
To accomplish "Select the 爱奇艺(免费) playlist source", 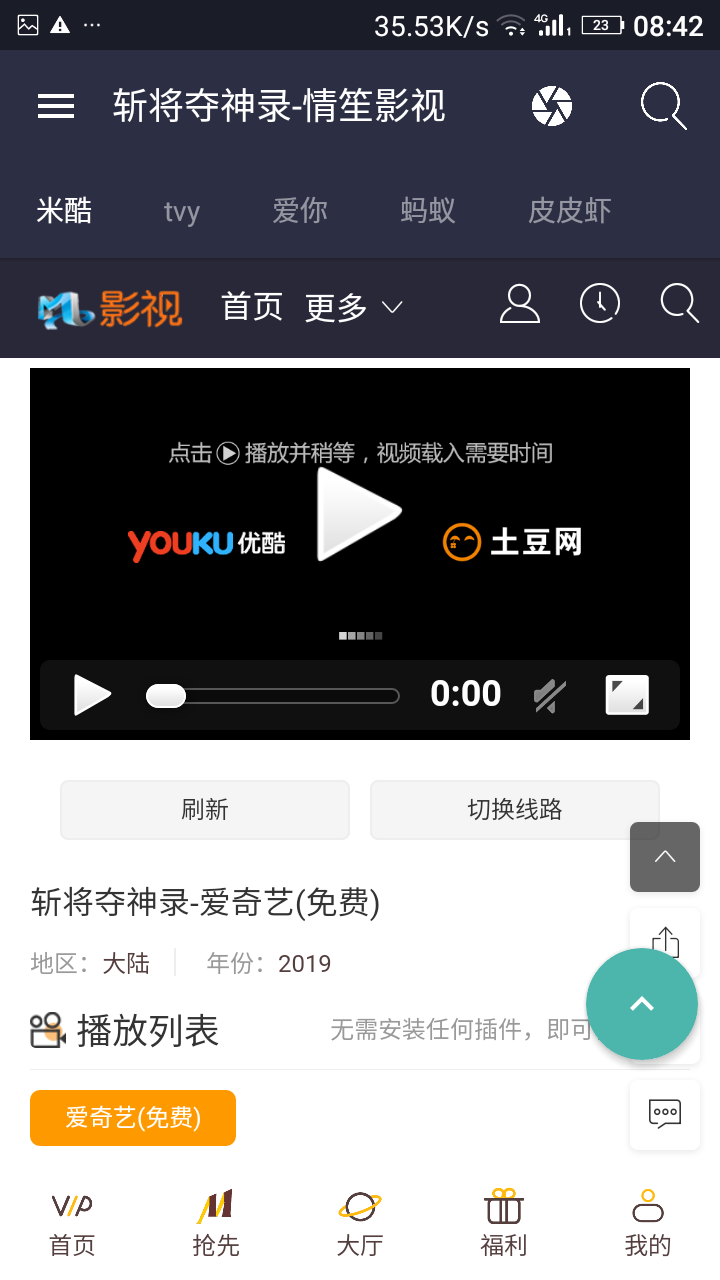I will [133, 1117].
